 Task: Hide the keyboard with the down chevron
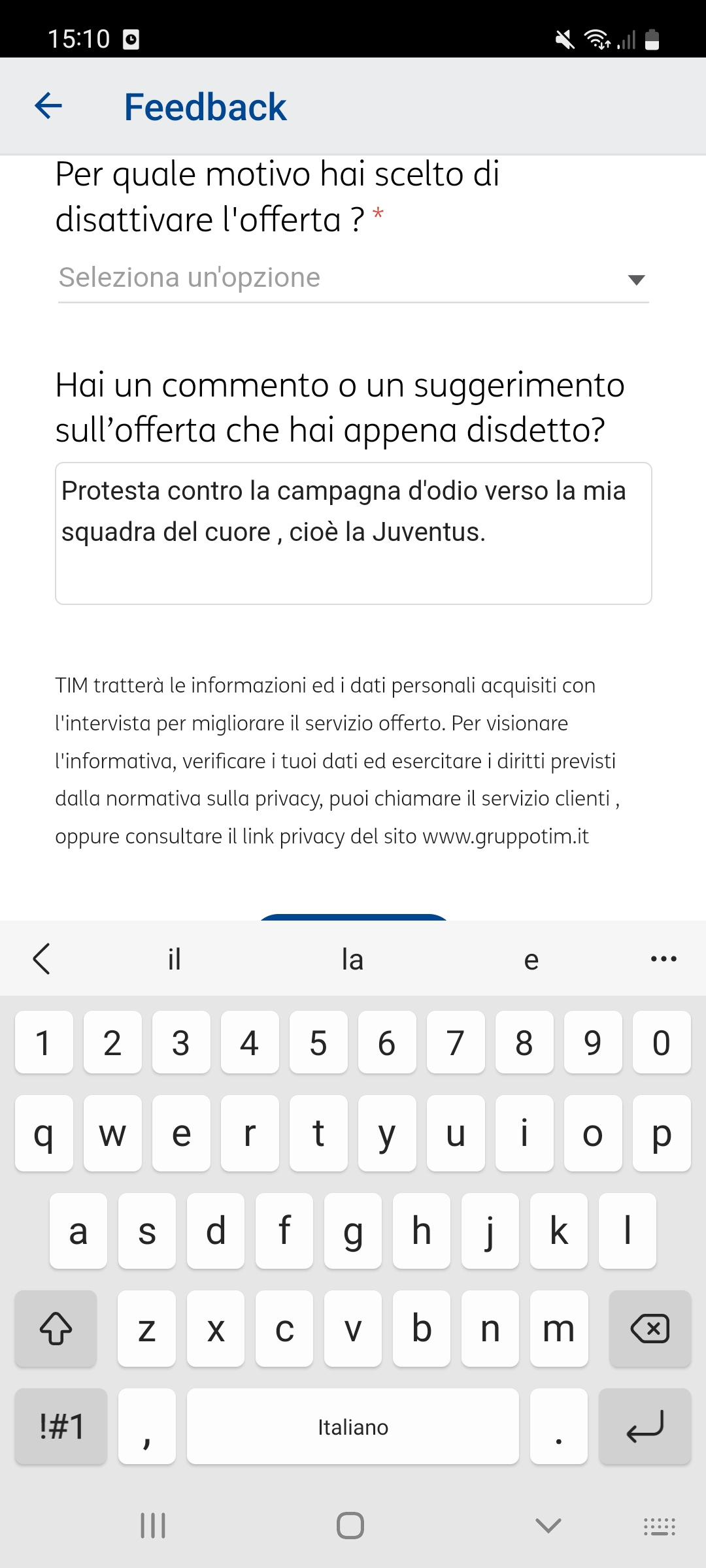(x=548, y=1526)
